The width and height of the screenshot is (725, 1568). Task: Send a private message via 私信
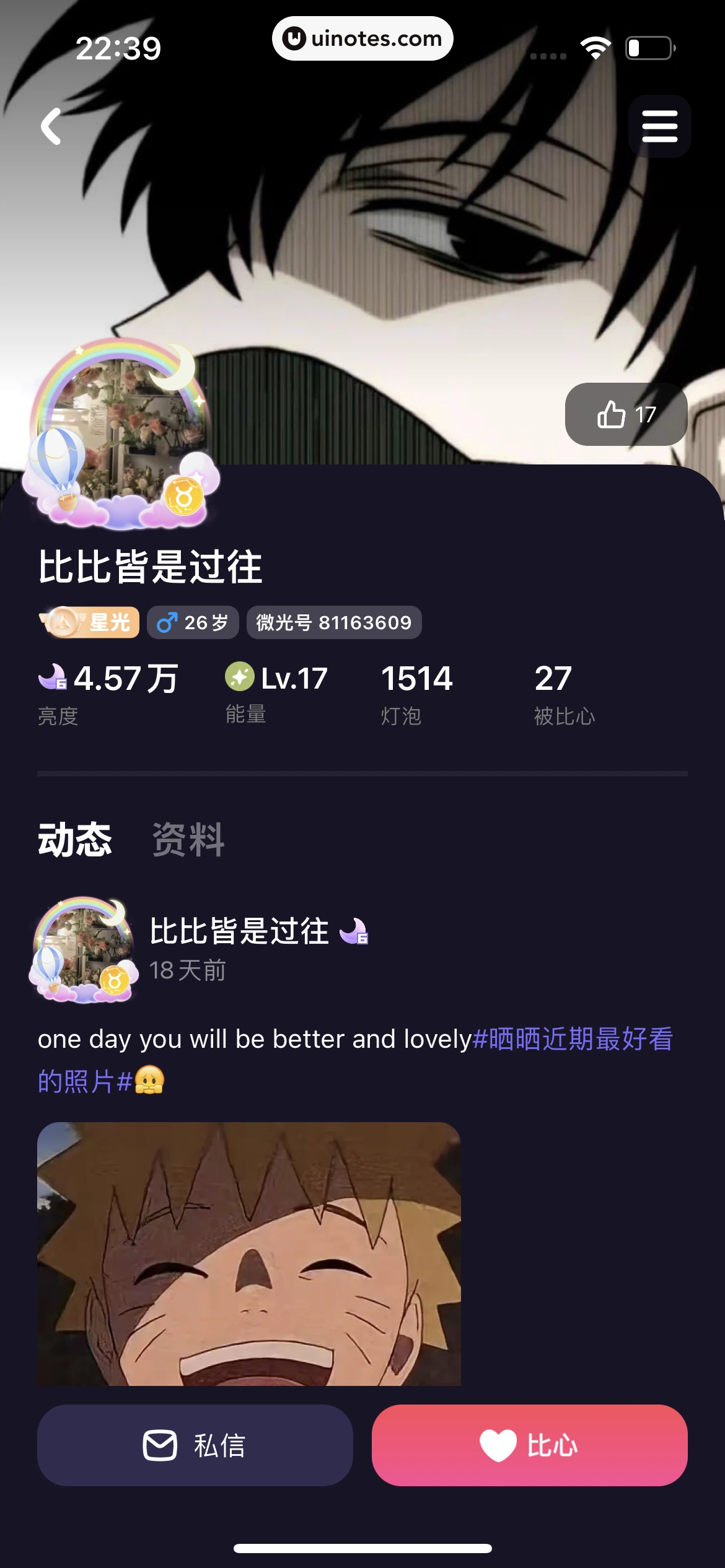pos(195,1445)
